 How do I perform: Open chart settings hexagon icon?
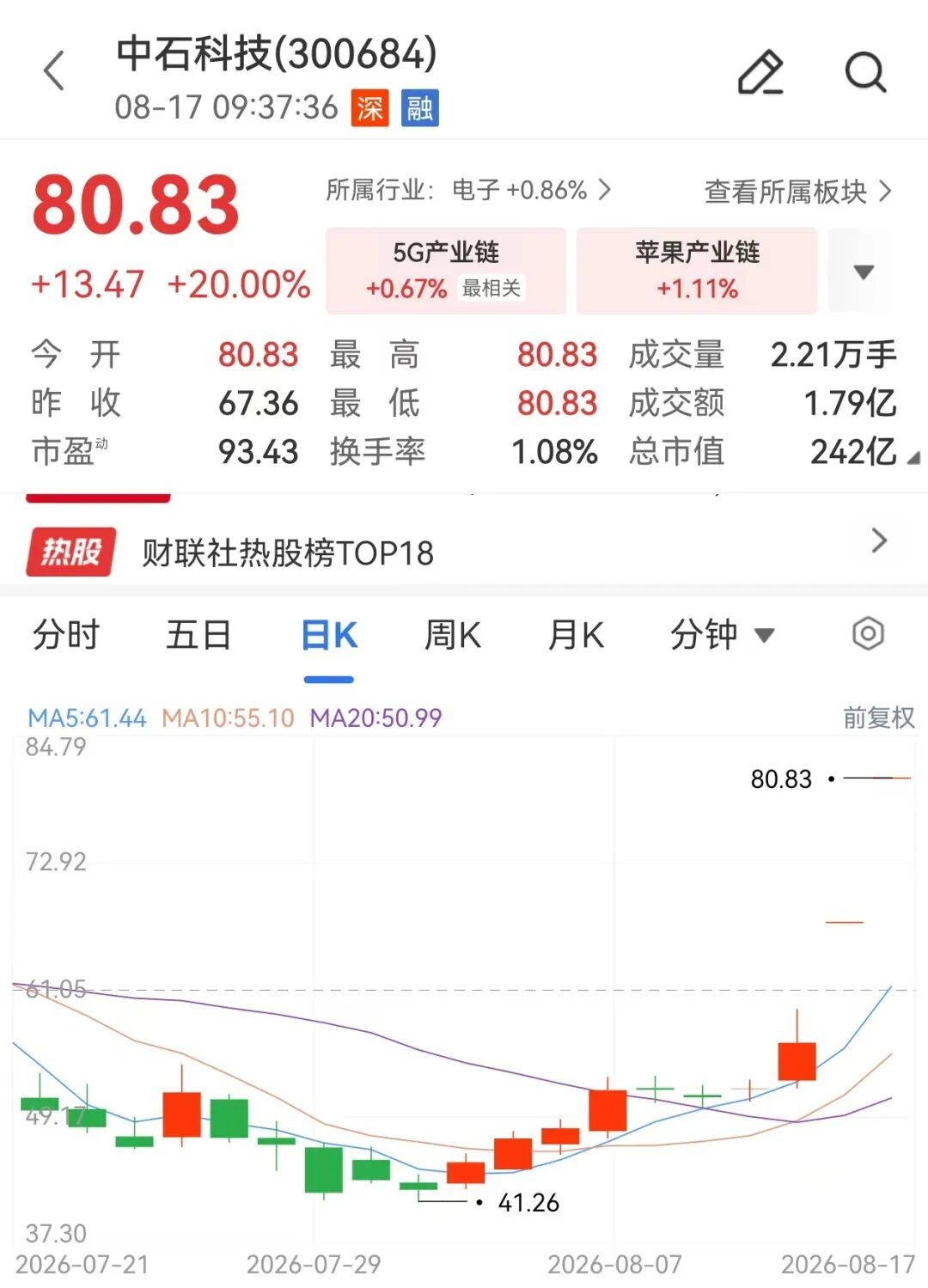(x=868, y=634)
